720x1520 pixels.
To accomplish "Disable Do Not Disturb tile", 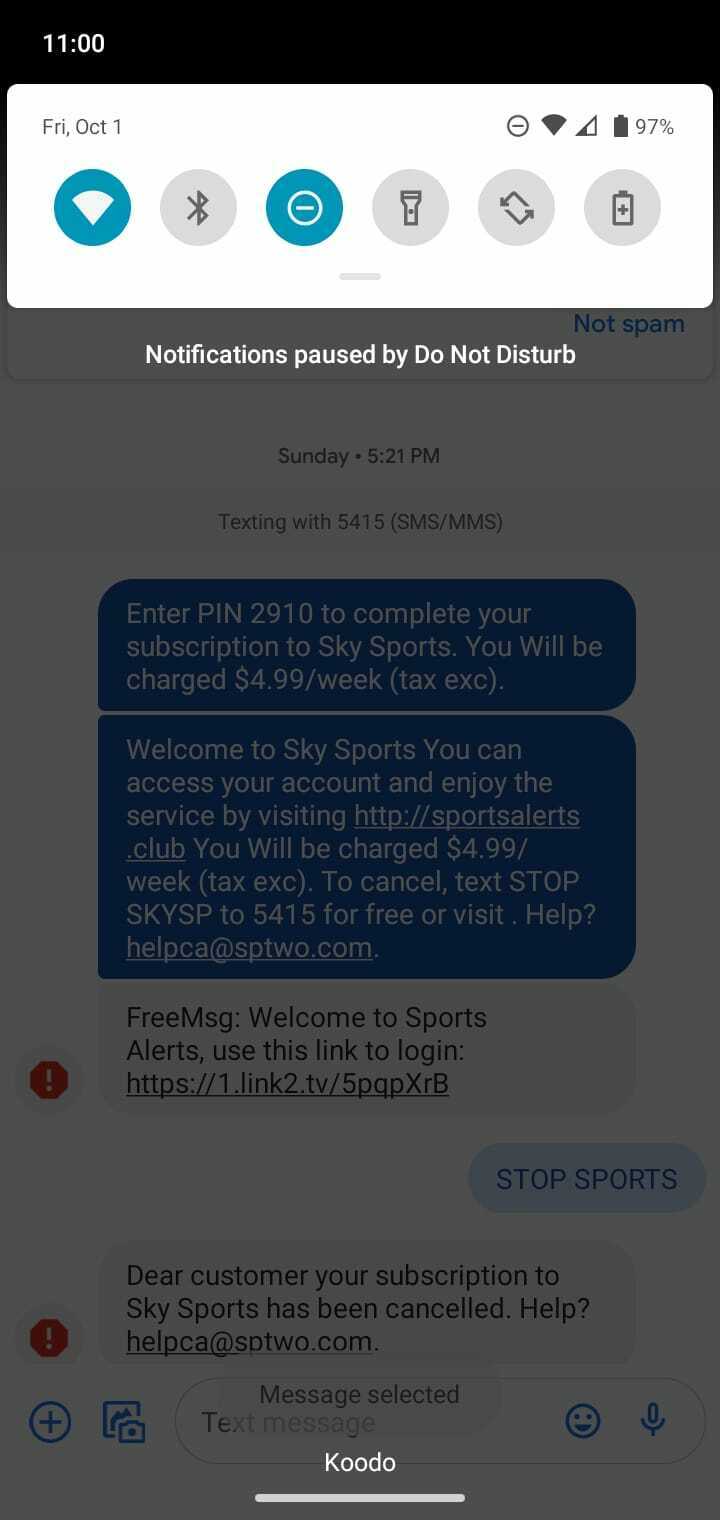I will (x=304, y=208).
